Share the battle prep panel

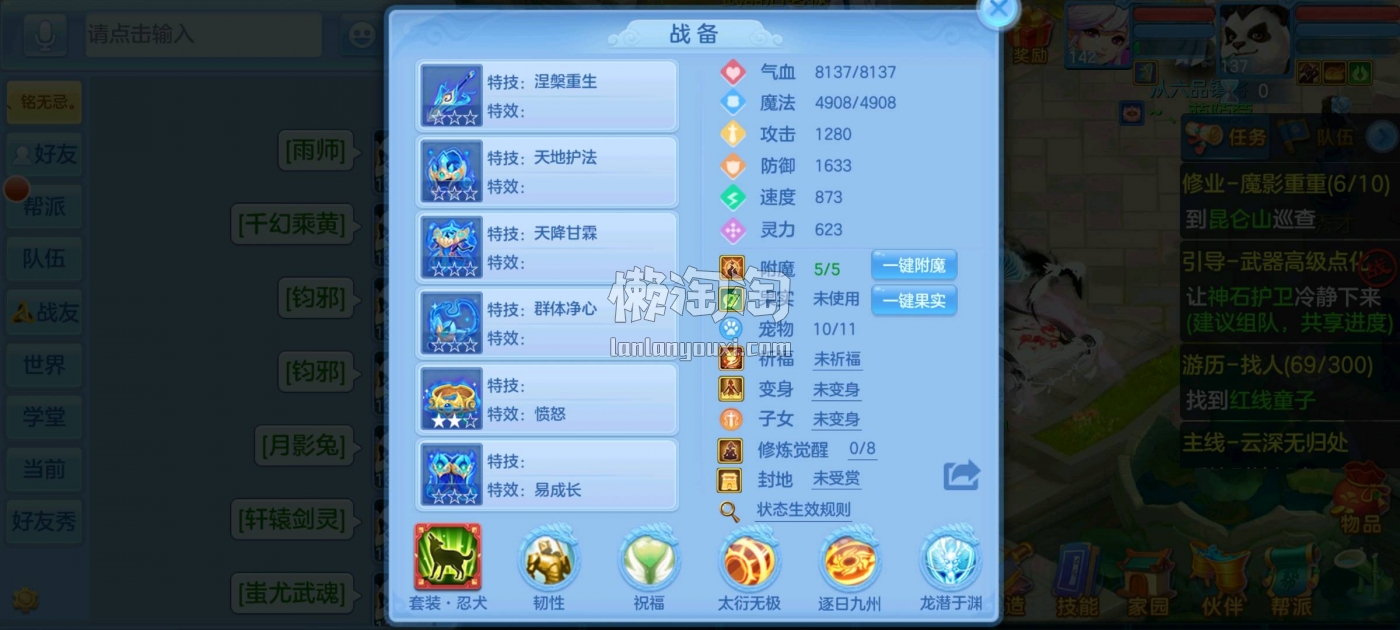pyautogui.click(x=961, y=475)
